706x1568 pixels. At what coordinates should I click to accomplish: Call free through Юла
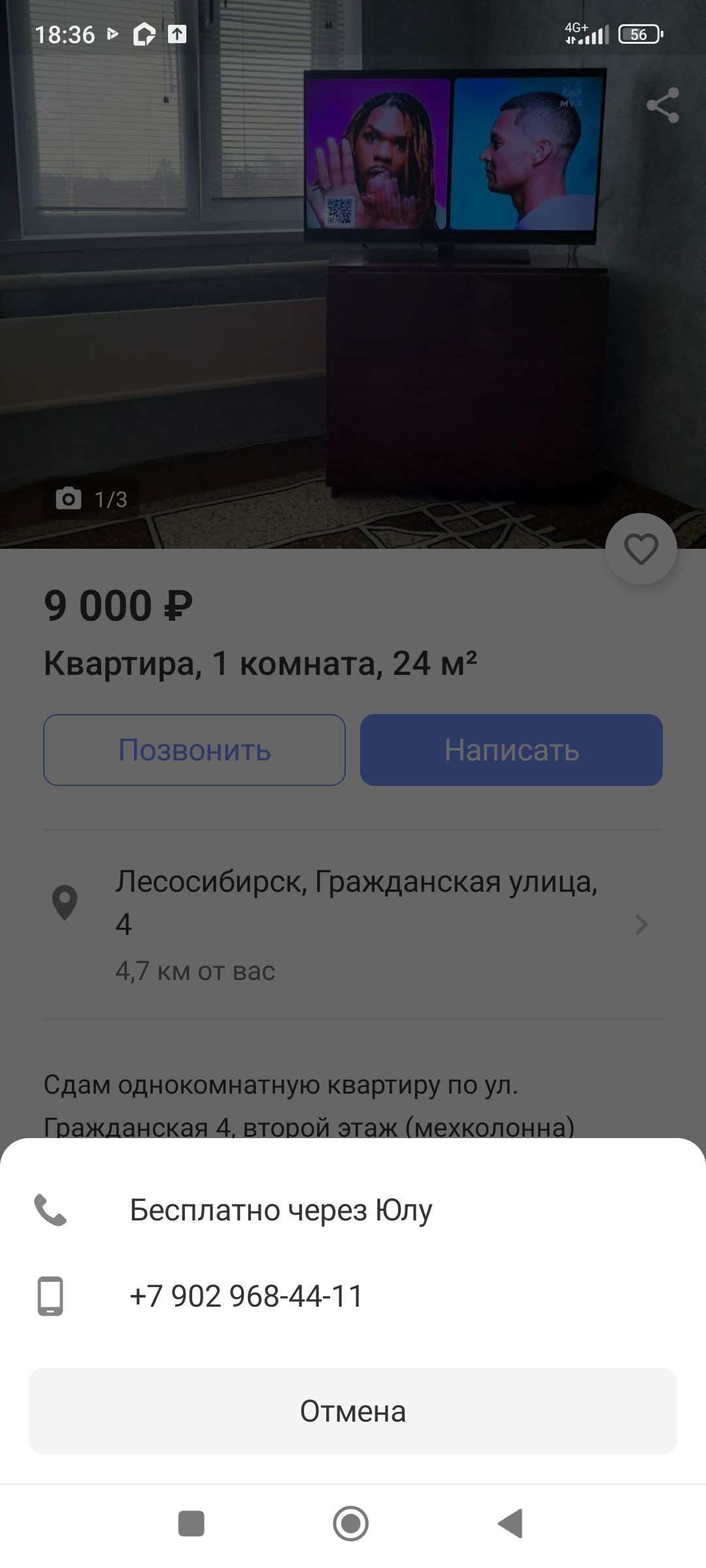click(x=281, y=1210)
